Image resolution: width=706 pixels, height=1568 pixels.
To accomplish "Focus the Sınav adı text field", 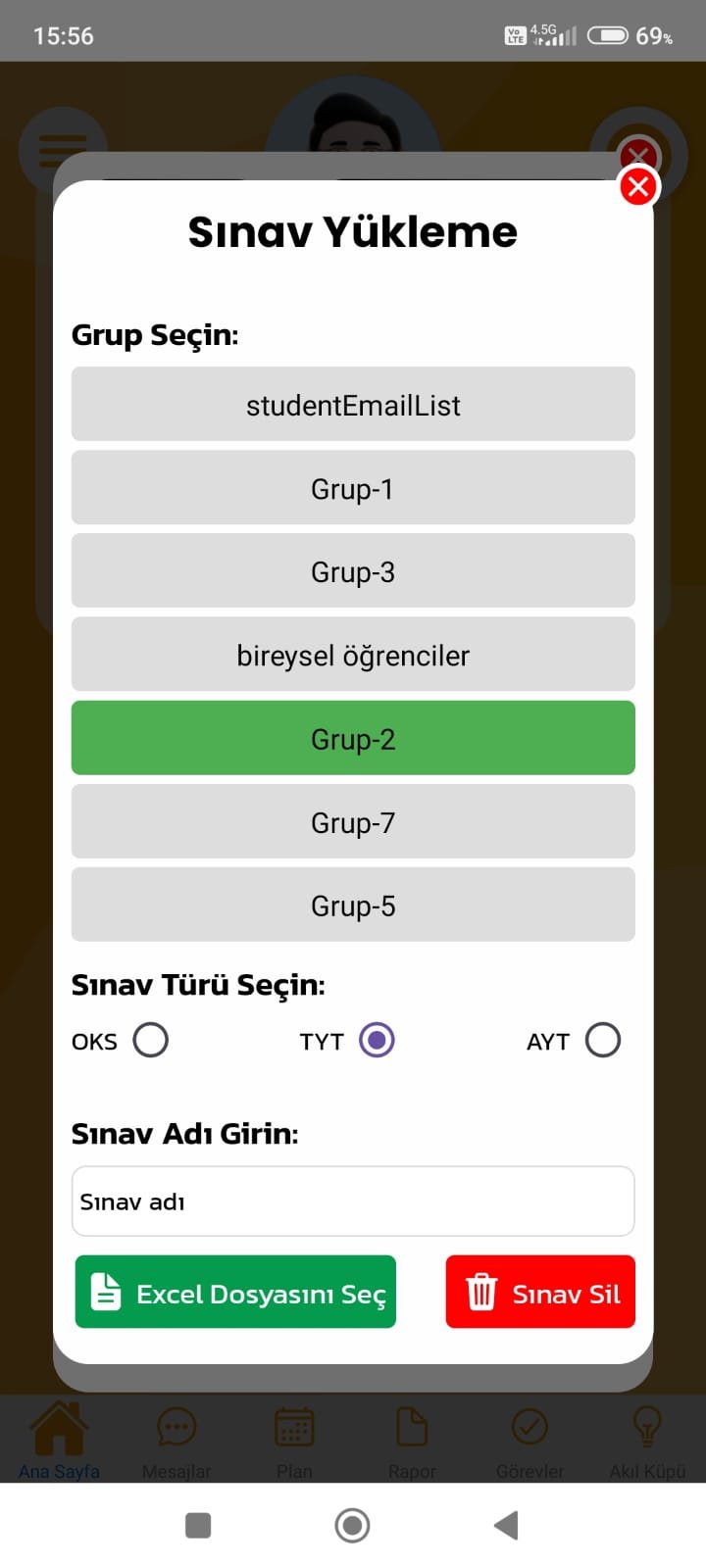I will click(x=353, y=1200).
